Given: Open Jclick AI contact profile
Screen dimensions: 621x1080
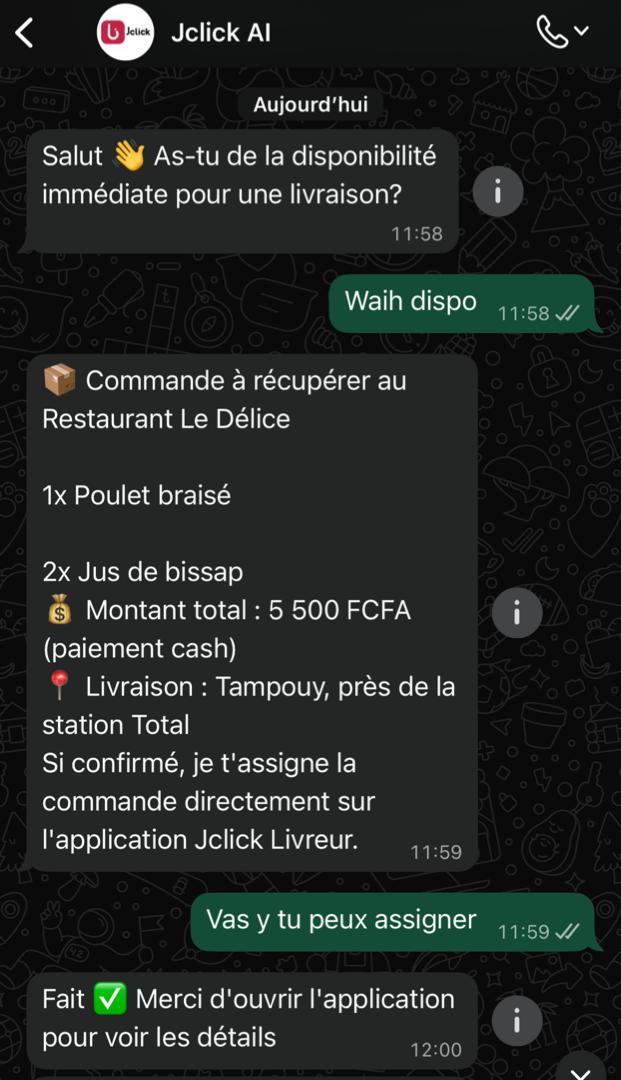Looking at the screenshot, I should point(220,33).
